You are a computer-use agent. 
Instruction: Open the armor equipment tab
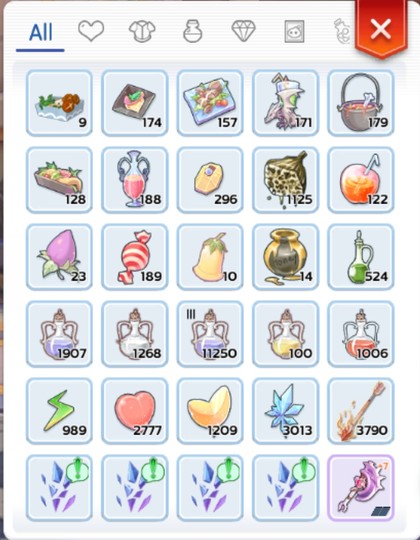point(142,31)
